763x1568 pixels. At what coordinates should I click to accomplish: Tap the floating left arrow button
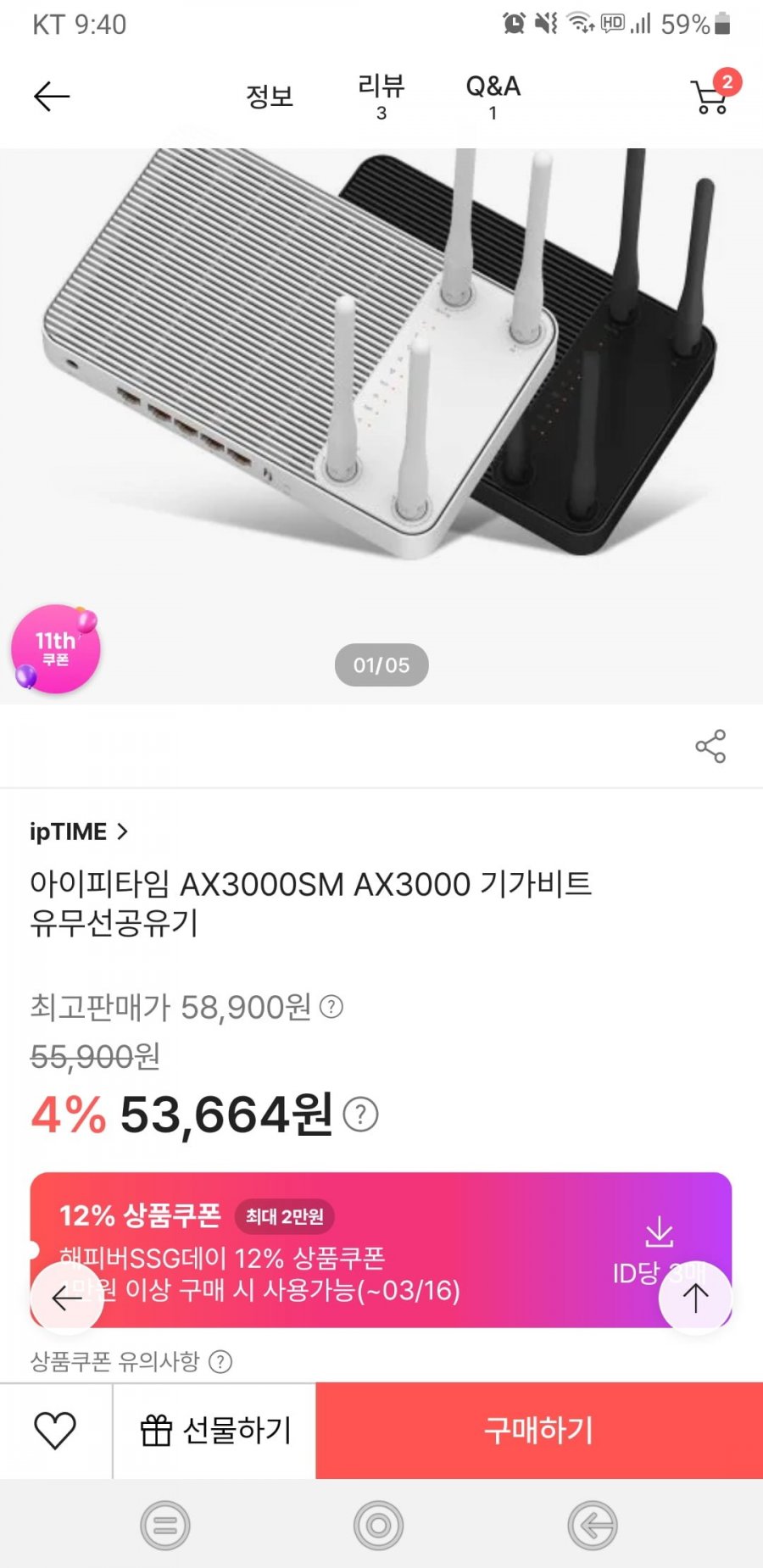point(66,1298)
